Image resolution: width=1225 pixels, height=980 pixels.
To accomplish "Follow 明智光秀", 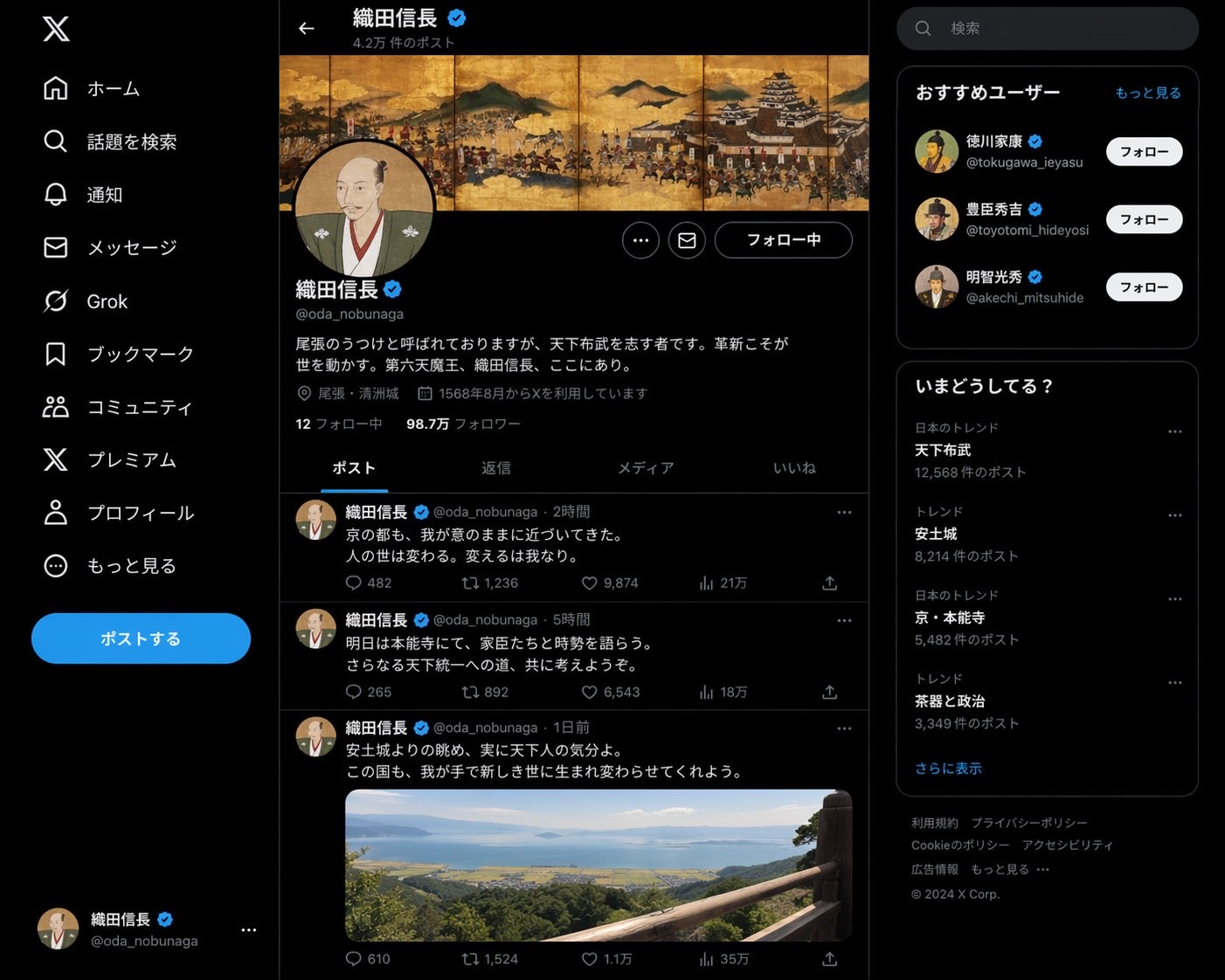I will pos(1144,287).
